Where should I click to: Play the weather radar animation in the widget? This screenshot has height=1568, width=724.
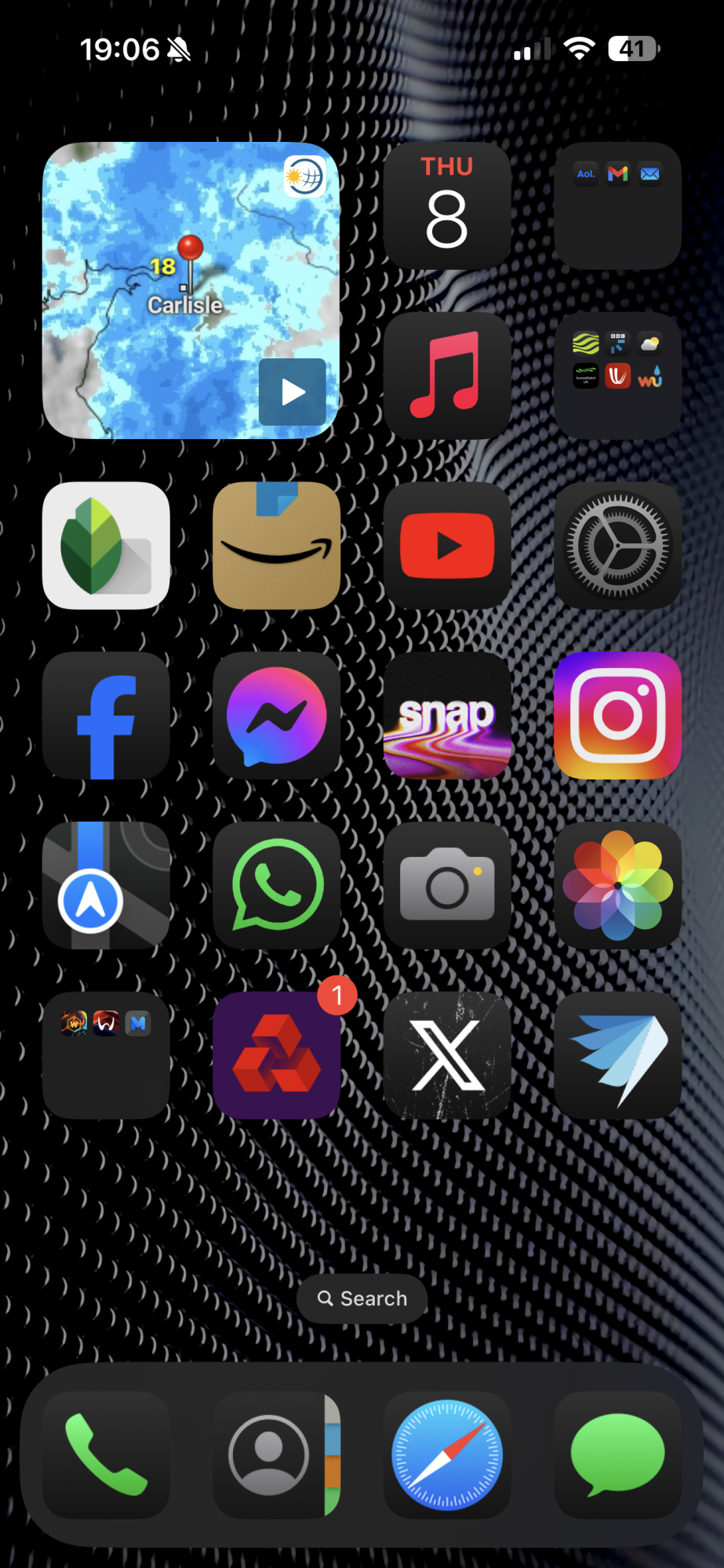click(293, 391)
